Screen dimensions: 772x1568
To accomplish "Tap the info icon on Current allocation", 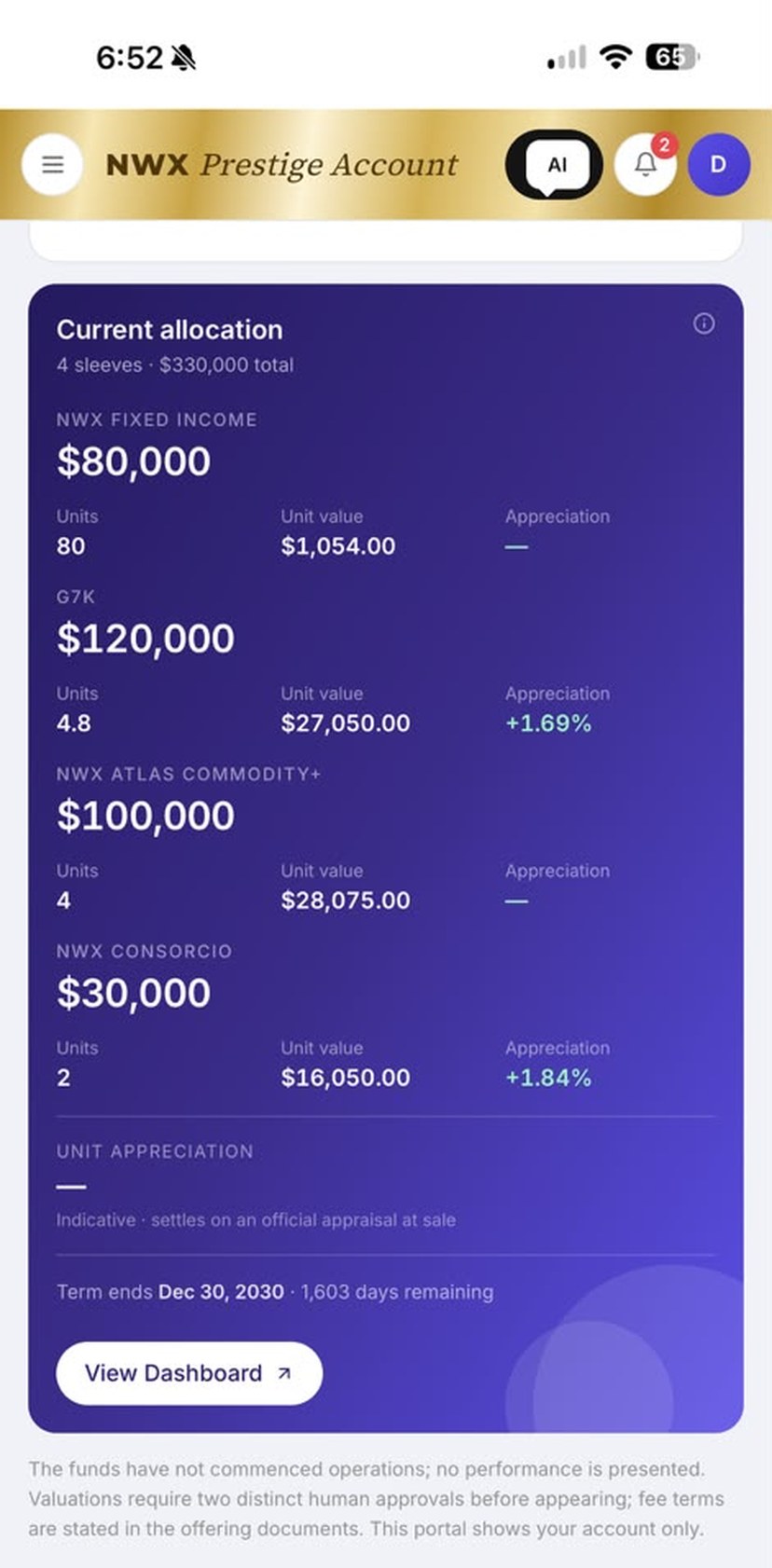I will (x=704, y=323).
